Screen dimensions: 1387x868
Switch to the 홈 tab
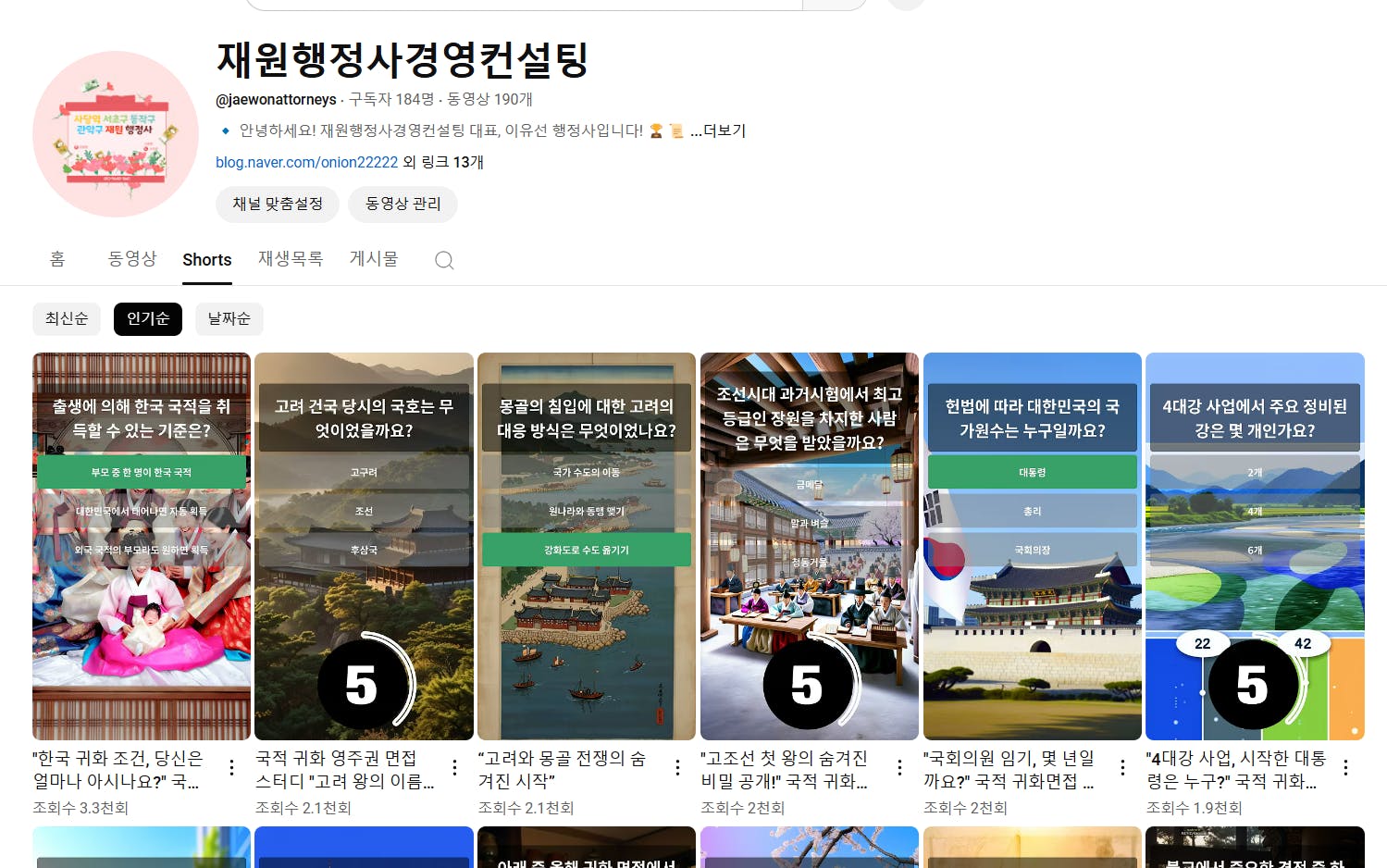tap(57, 259)
